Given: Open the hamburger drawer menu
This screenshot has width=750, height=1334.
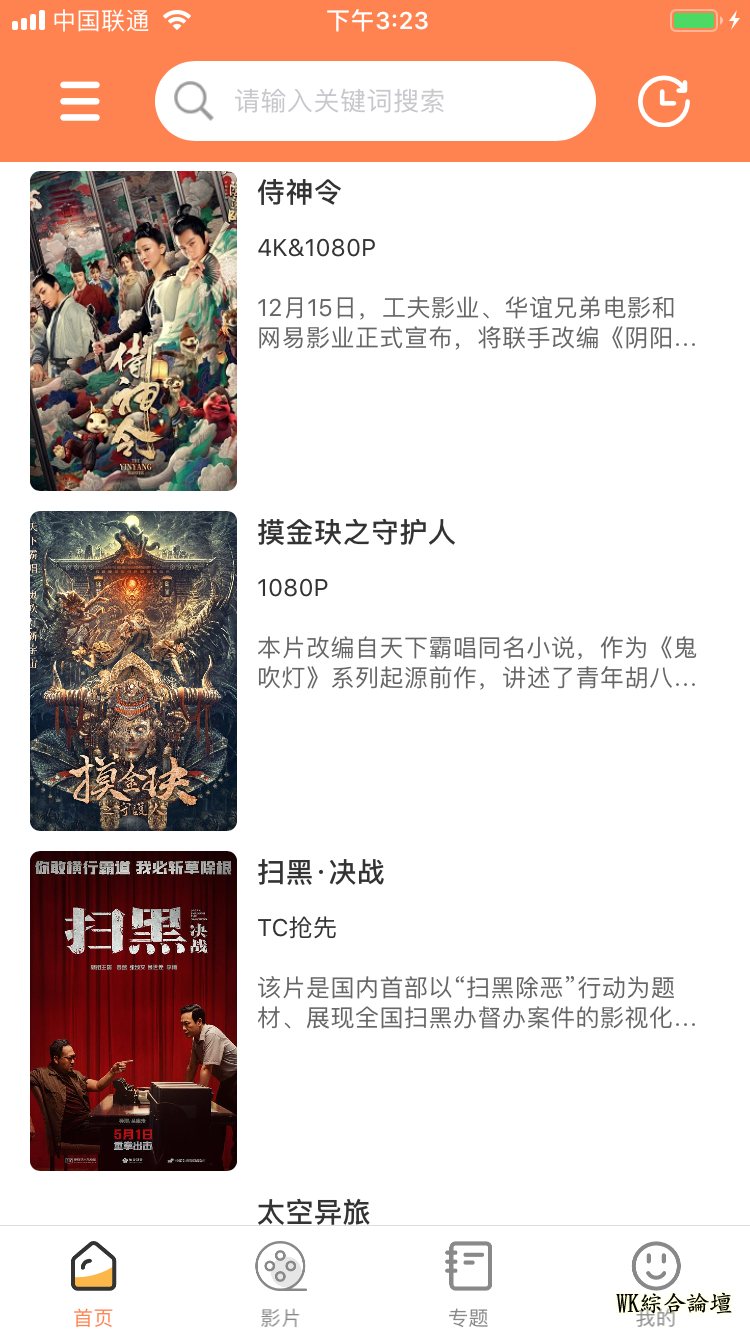Looking at the screenshot, I should click(80, 101).
